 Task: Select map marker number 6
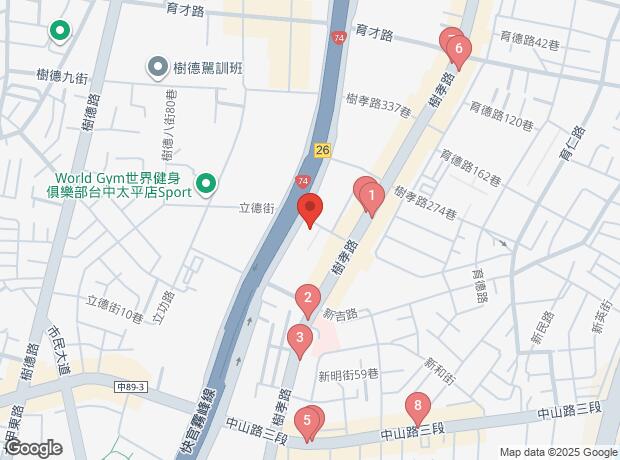coord(458,47)
